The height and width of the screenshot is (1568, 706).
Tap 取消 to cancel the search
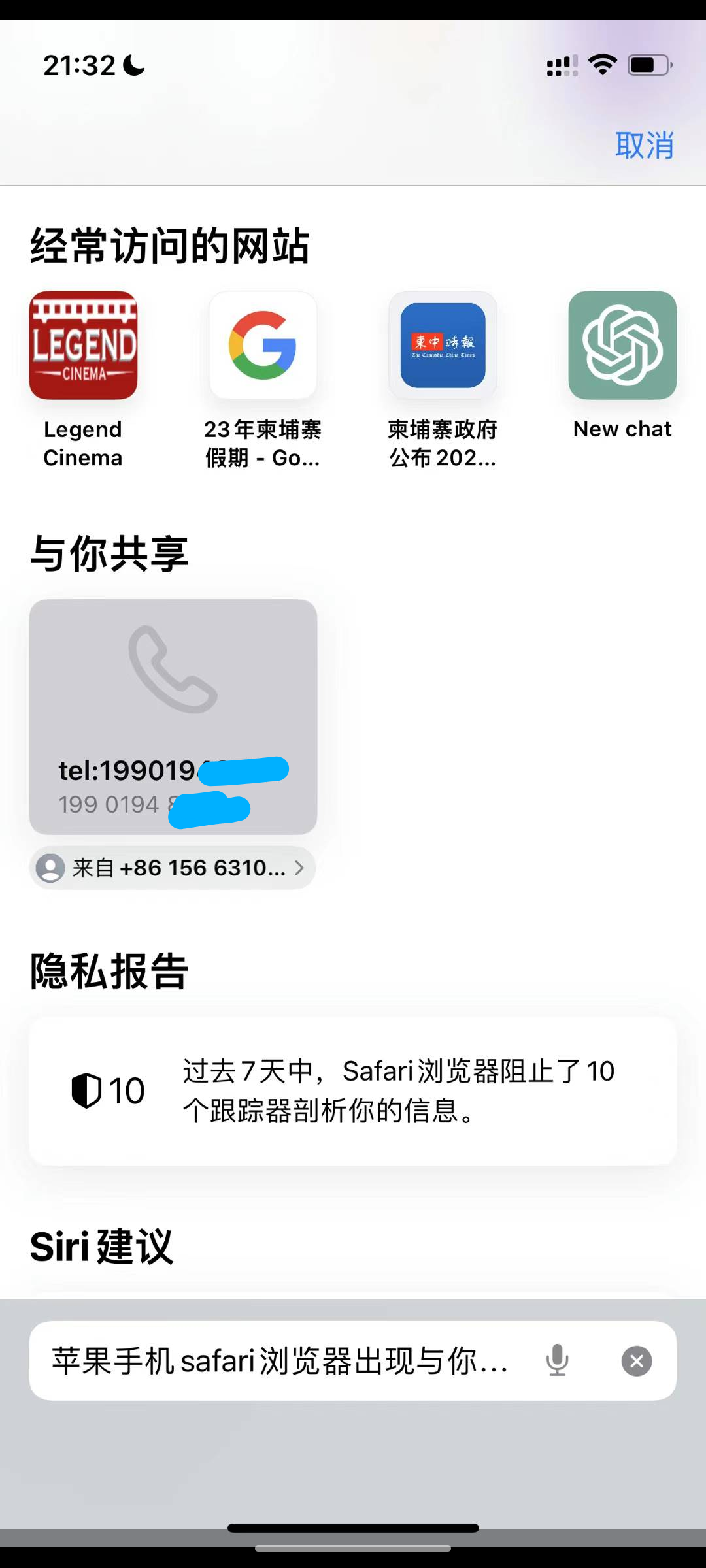pos(644,145)
